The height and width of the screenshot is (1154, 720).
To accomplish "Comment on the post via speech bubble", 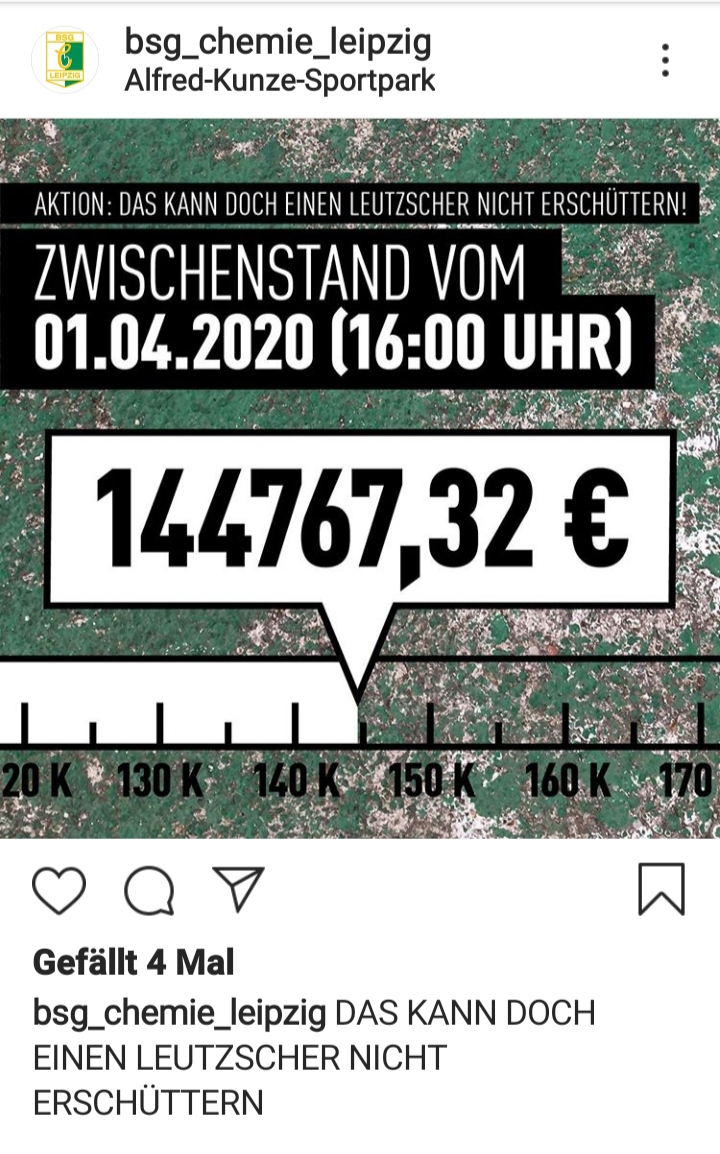I will 149,889.
